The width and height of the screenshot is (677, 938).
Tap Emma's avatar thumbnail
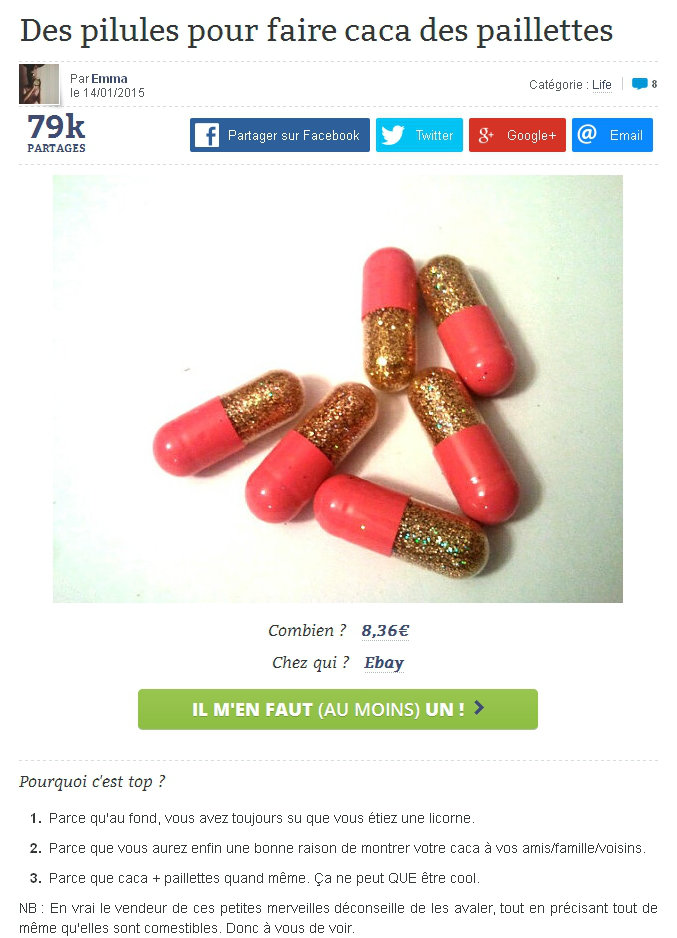pos(39,84)
